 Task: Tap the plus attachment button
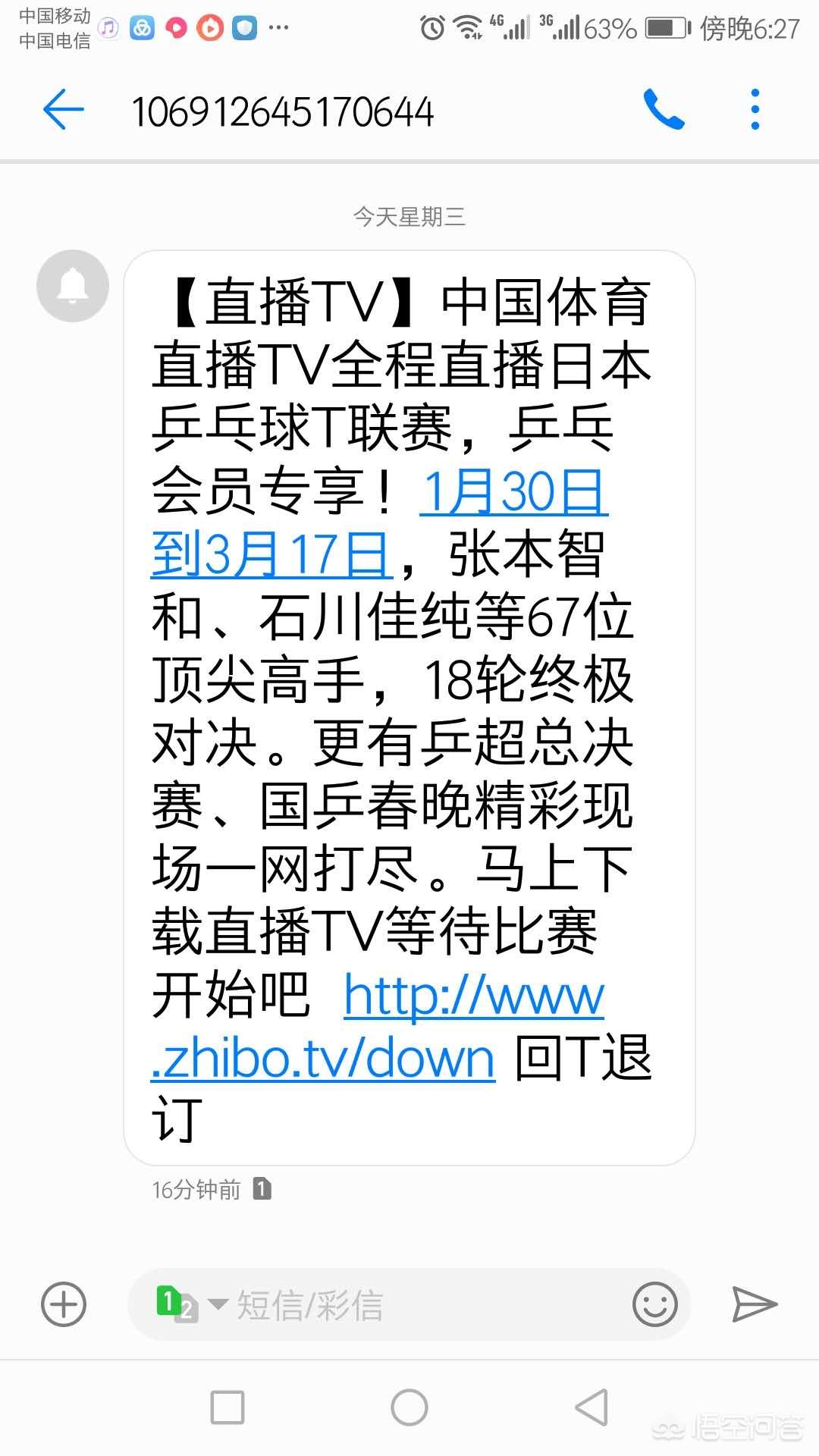pos(63,1304)
